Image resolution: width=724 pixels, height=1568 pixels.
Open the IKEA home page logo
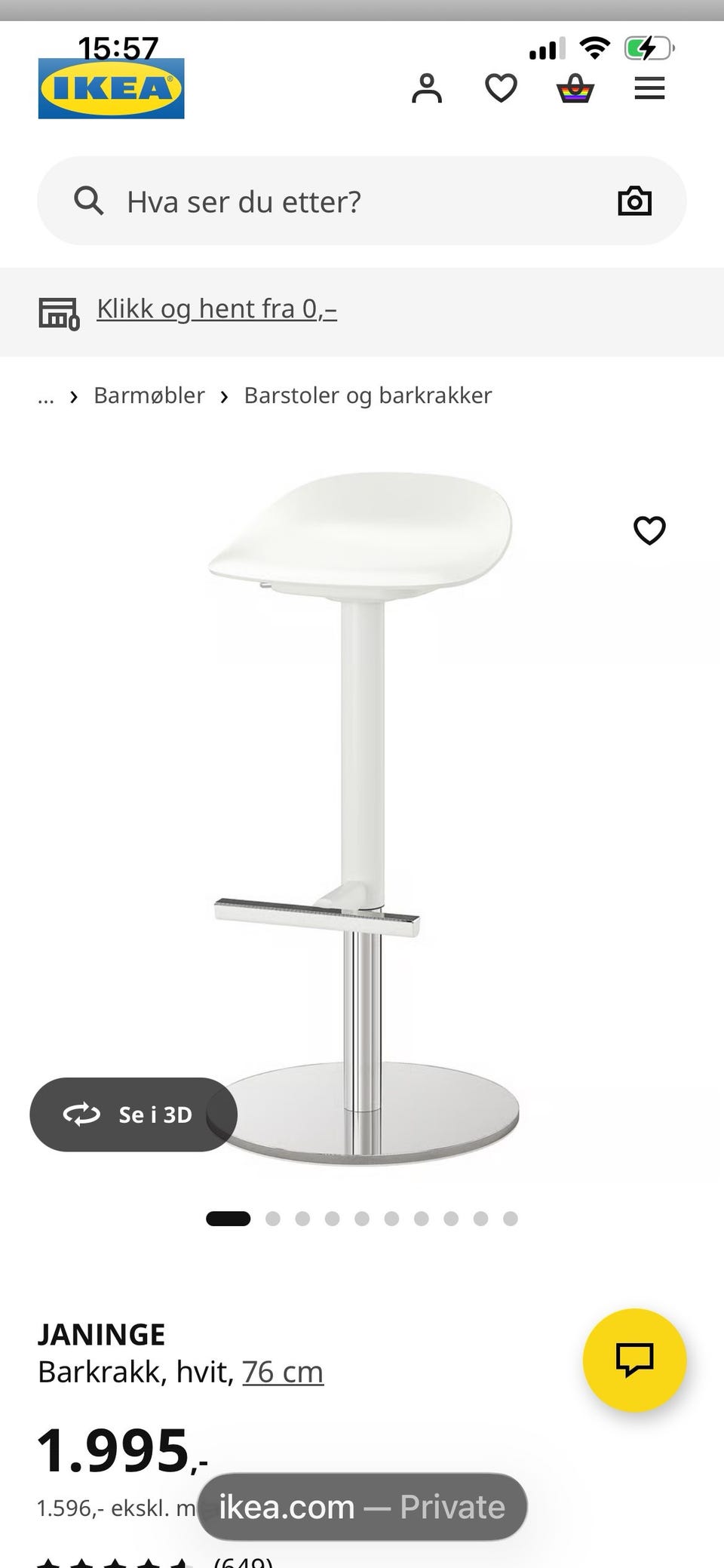(111, 88)
